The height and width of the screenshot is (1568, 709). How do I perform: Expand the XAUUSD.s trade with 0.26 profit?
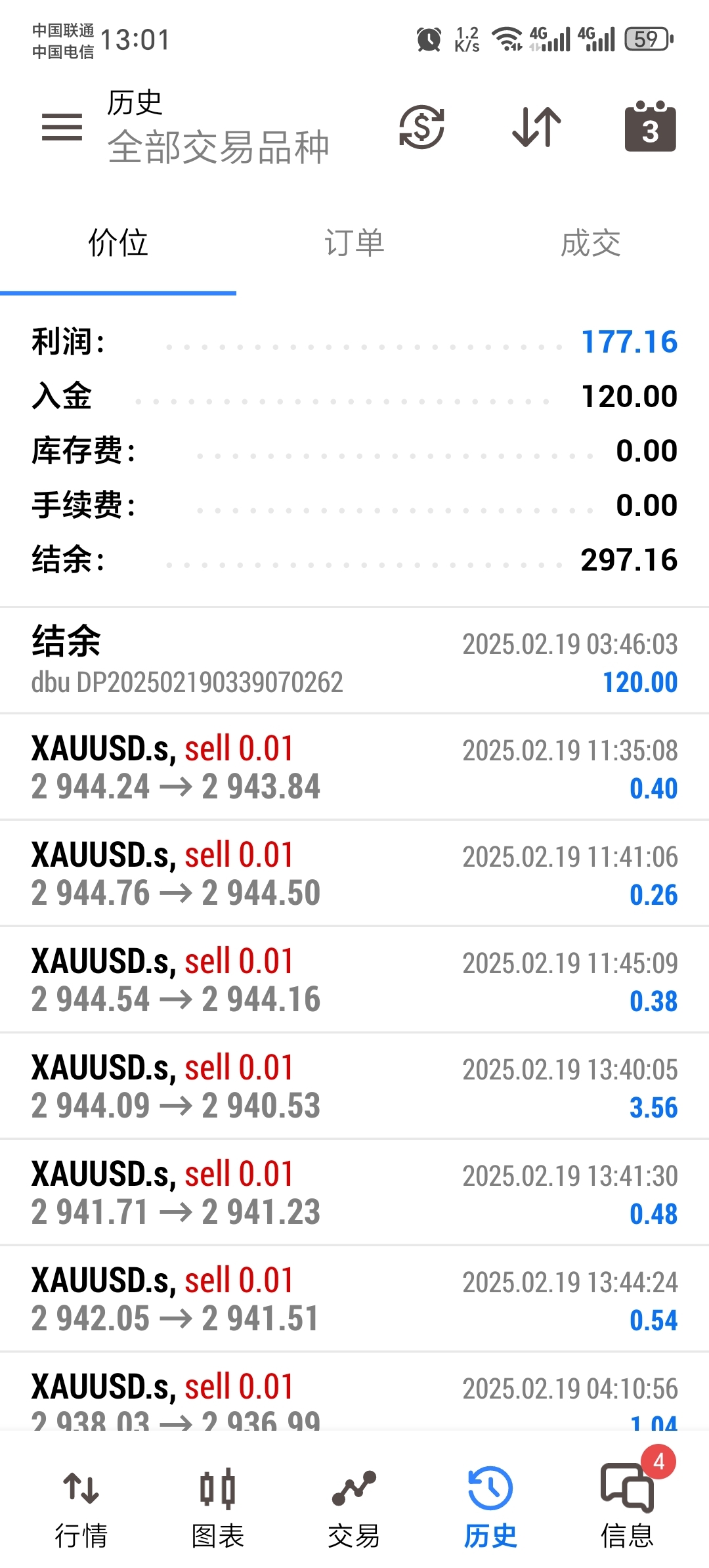tap(354, 873)
